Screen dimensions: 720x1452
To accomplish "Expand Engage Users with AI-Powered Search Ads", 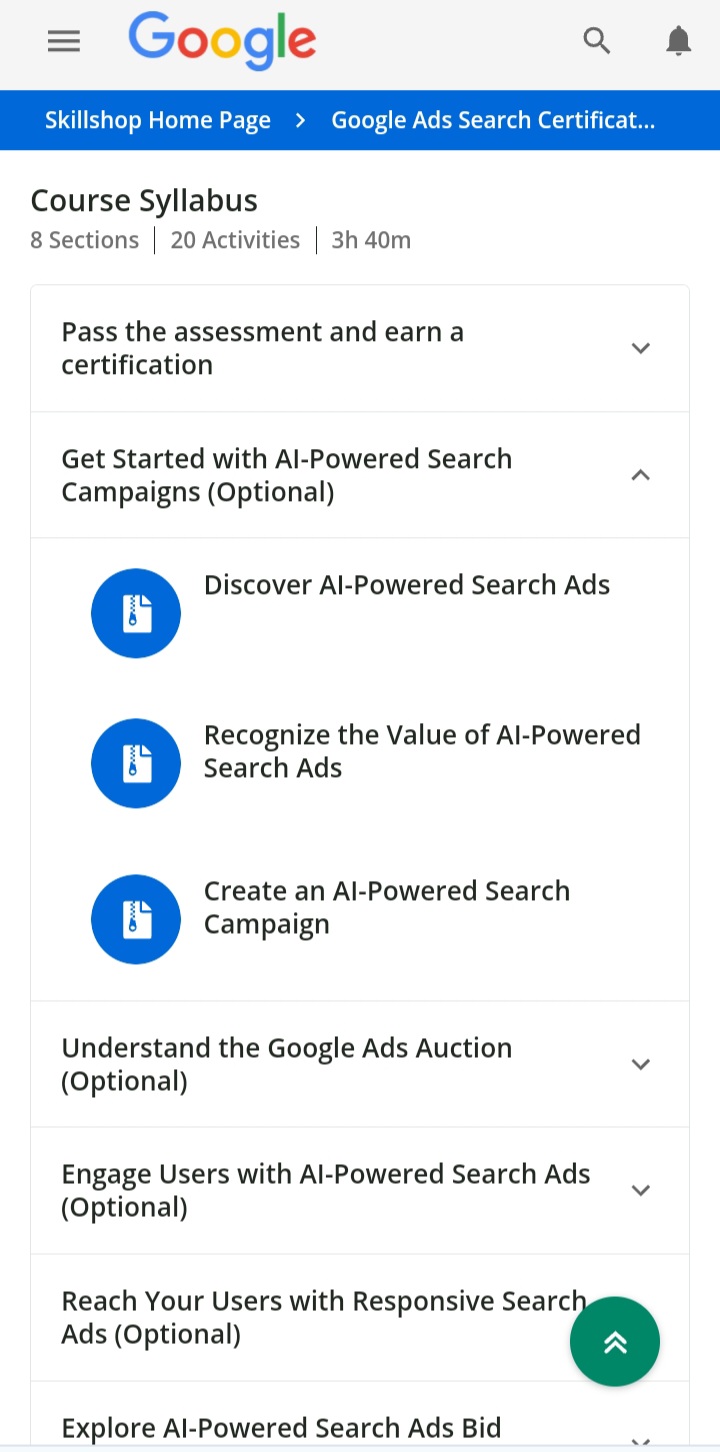I will pyautogui.click(x=640, y=1190).
